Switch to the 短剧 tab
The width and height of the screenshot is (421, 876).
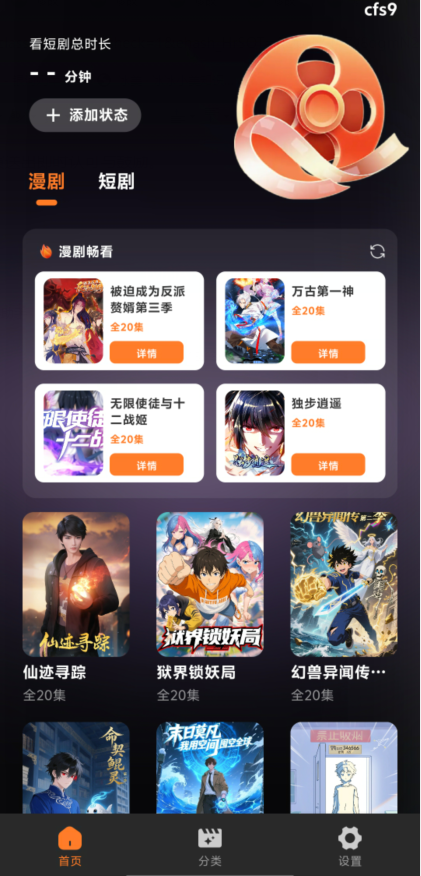point(116,182)
